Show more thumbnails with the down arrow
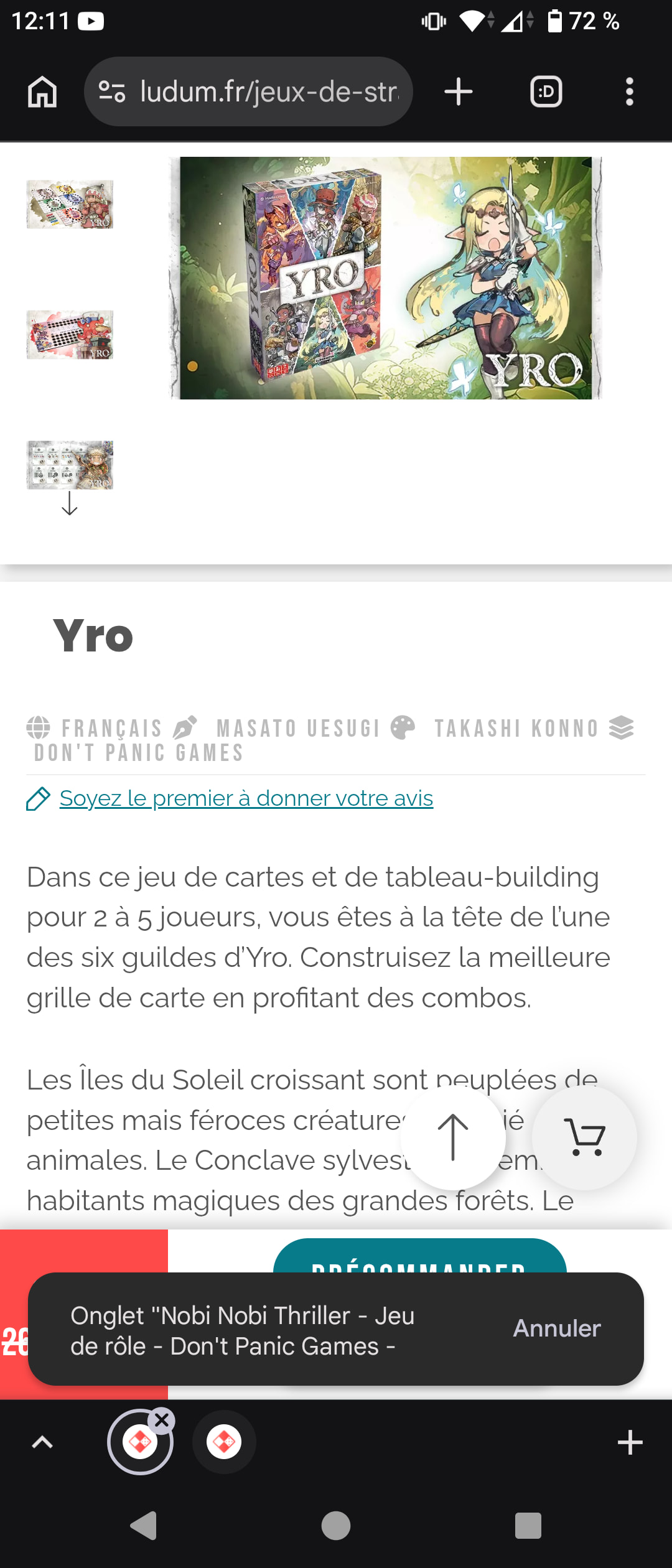The image size is (672, 1568). click(x=70, y=503)
